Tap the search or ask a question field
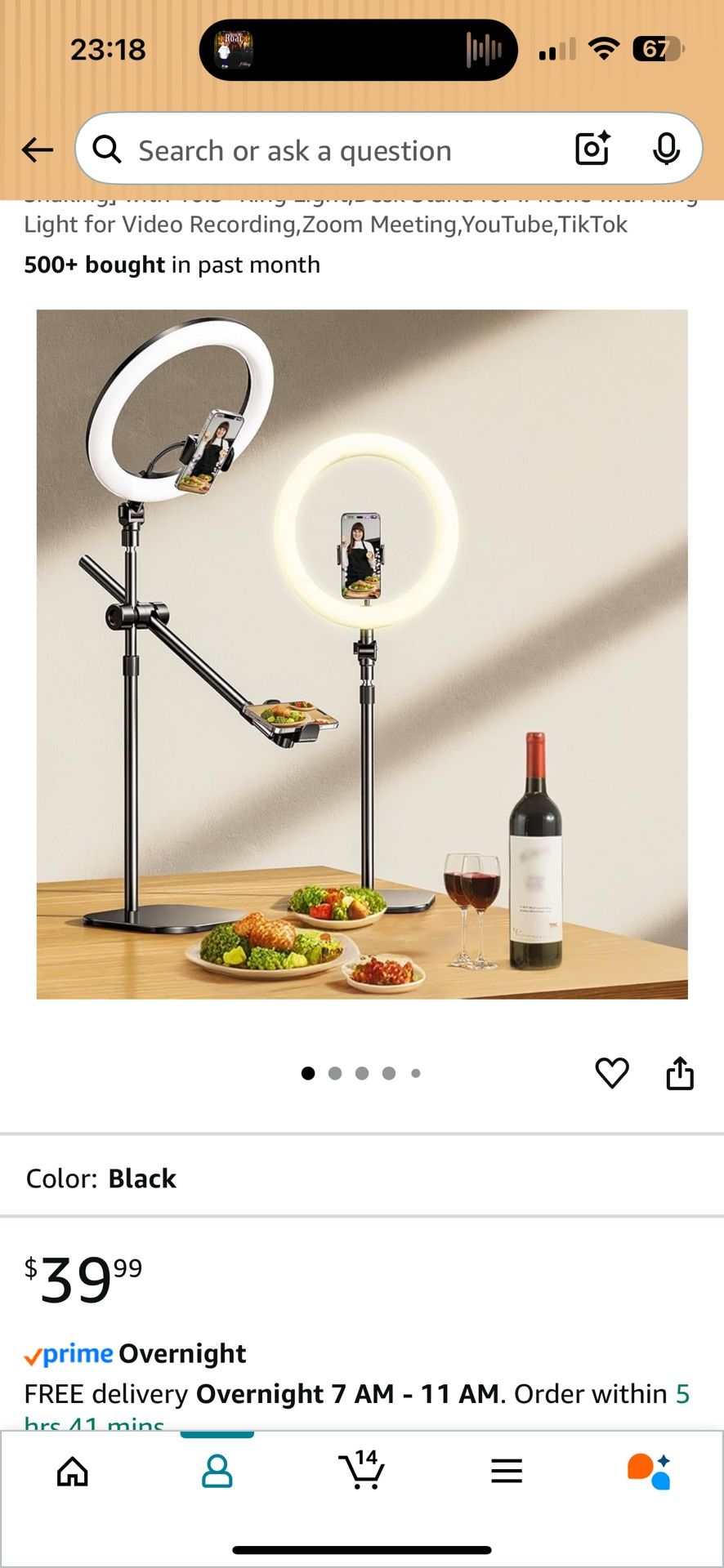 tap(327, 150)
